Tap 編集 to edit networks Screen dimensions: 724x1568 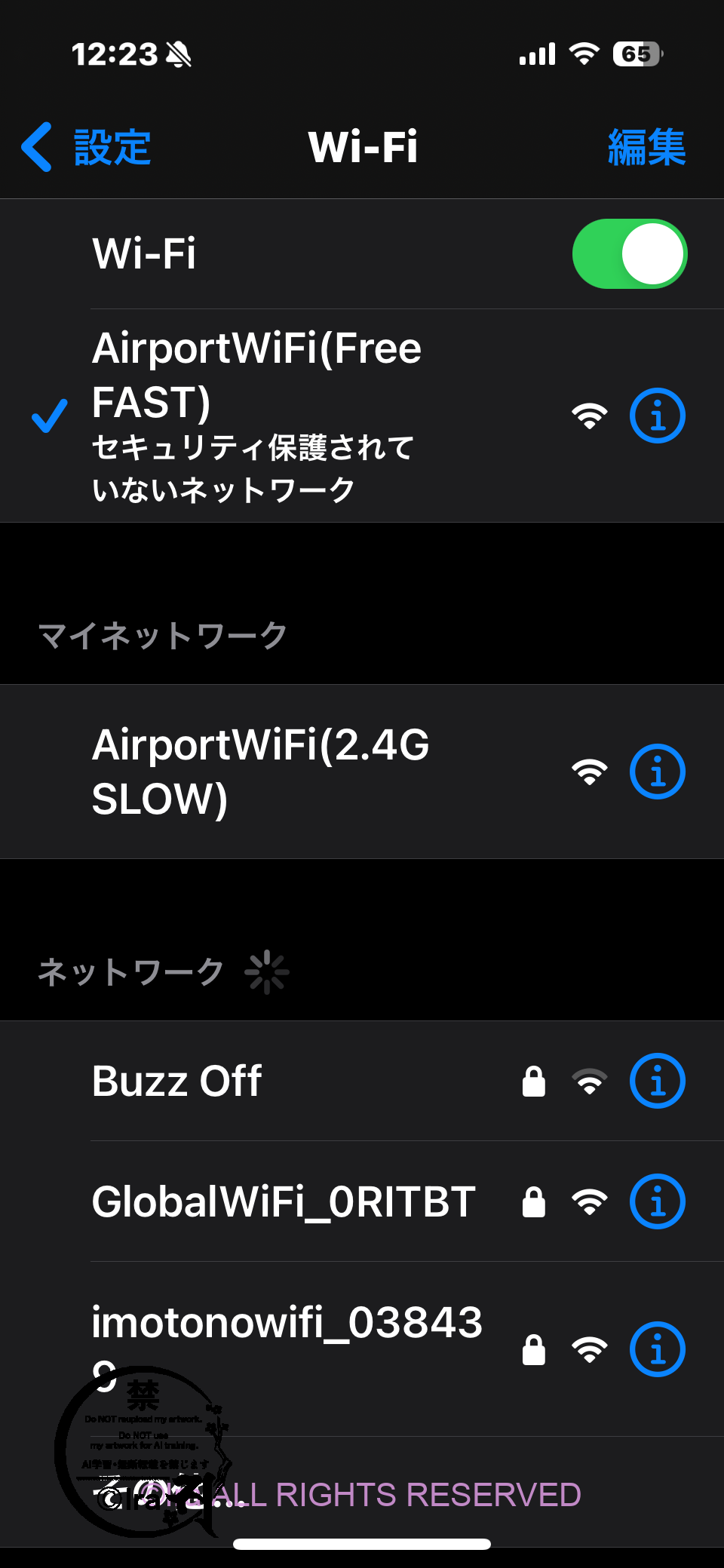pos(646,147)
